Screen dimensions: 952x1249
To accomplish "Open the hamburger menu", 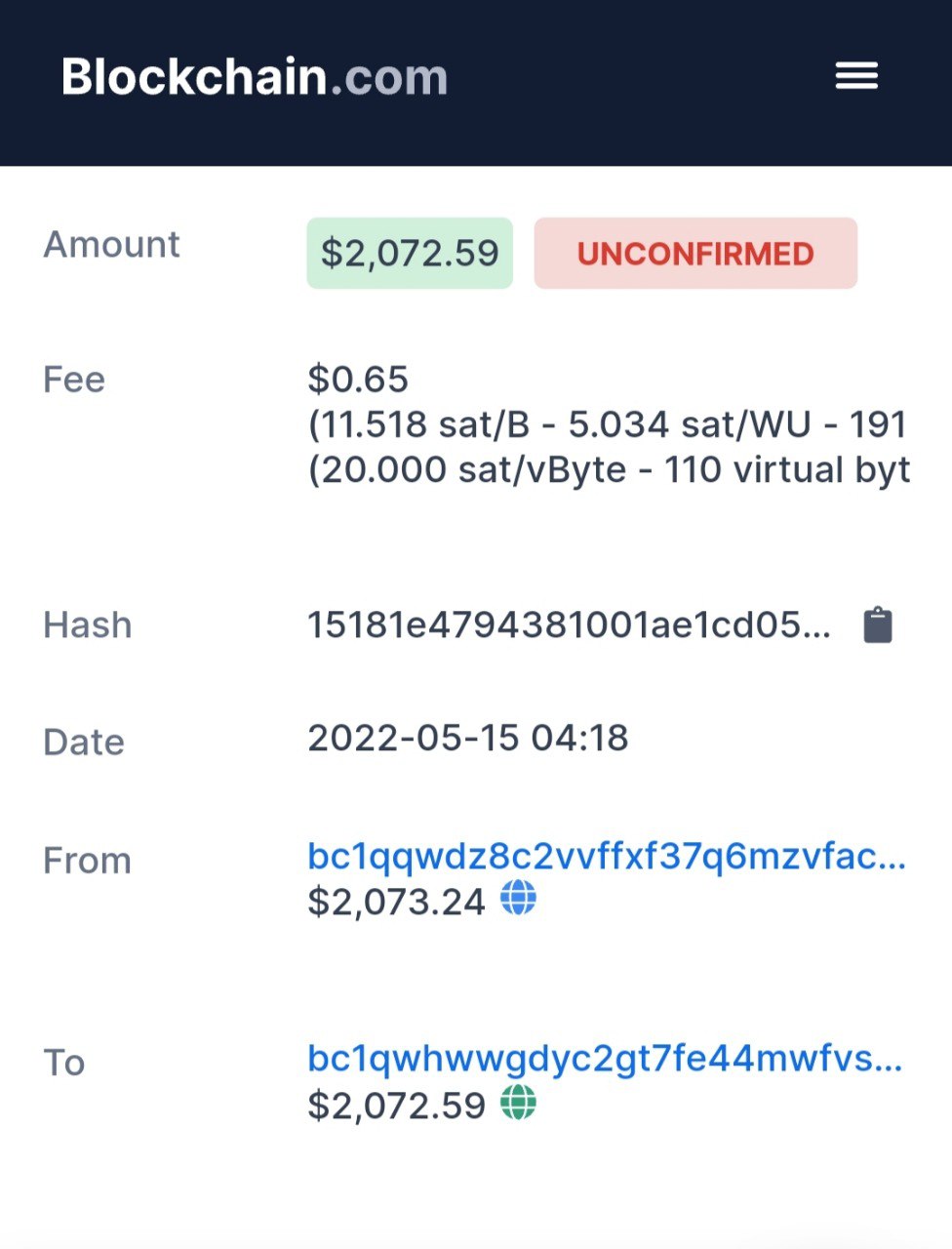I will coord(856,76).
